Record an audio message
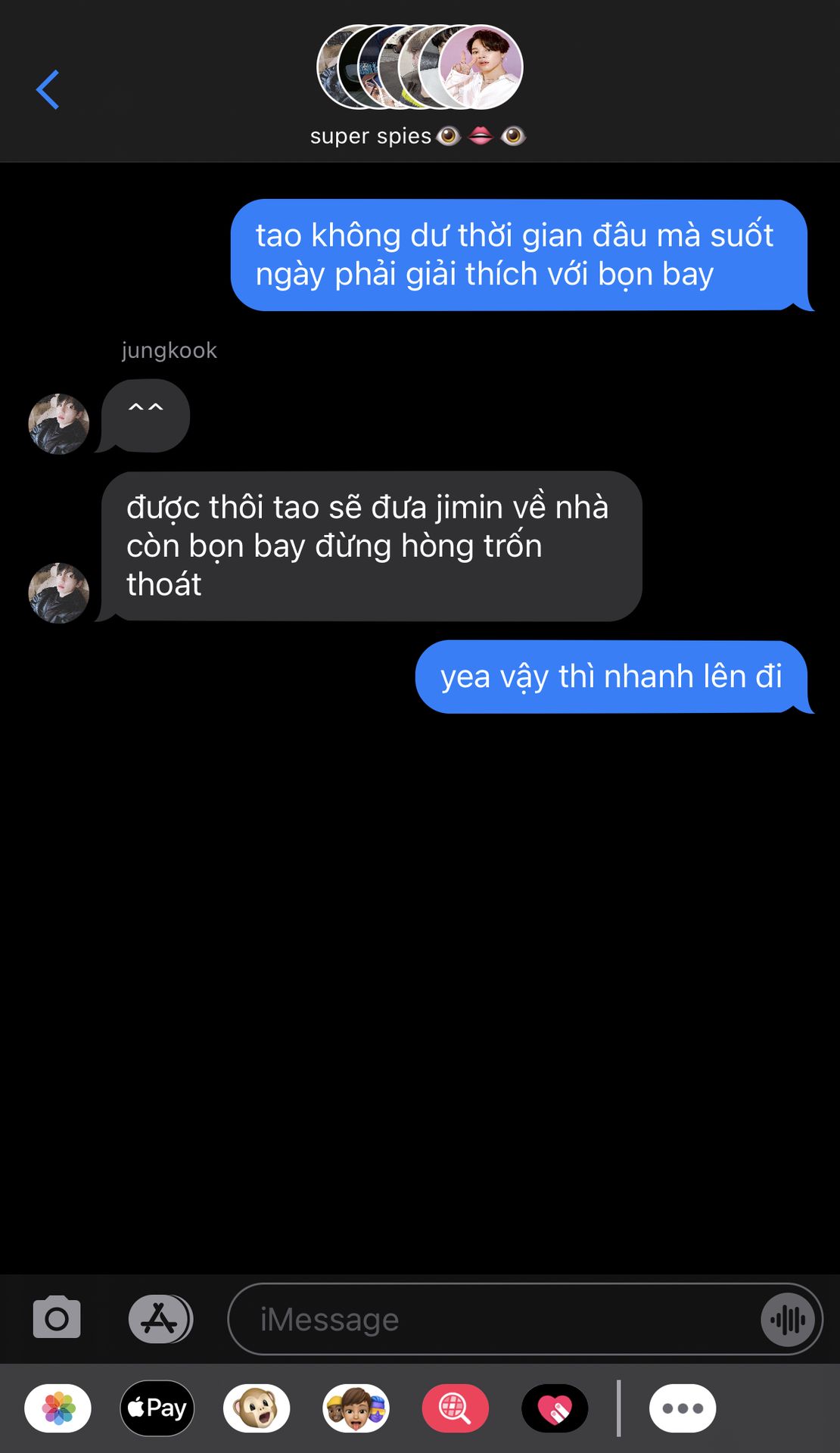Viewport: 840px width, 1453px height. 788,1320
